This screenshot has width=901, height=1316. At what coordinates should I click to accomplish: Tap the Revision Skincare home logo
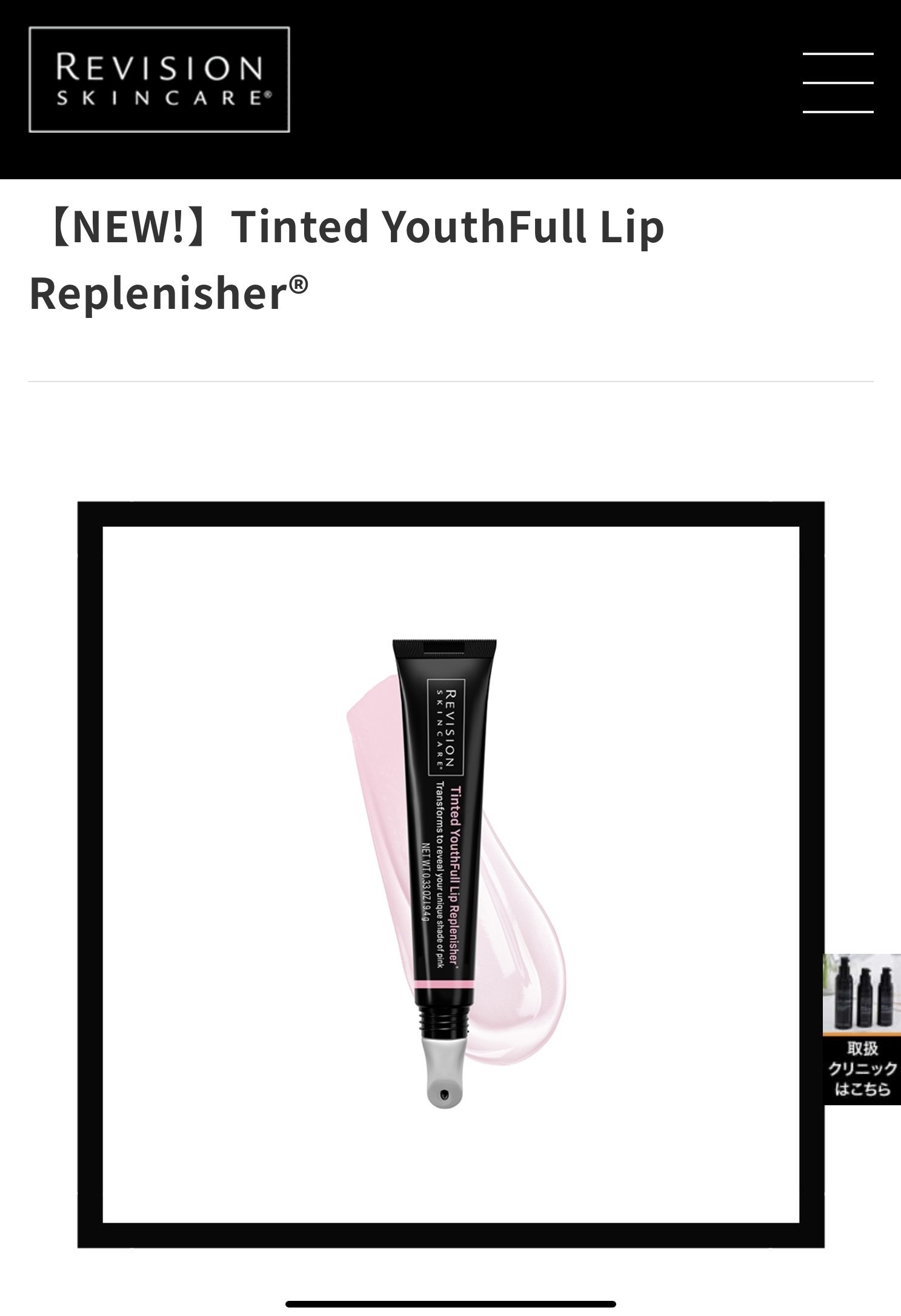click(159, 79)
